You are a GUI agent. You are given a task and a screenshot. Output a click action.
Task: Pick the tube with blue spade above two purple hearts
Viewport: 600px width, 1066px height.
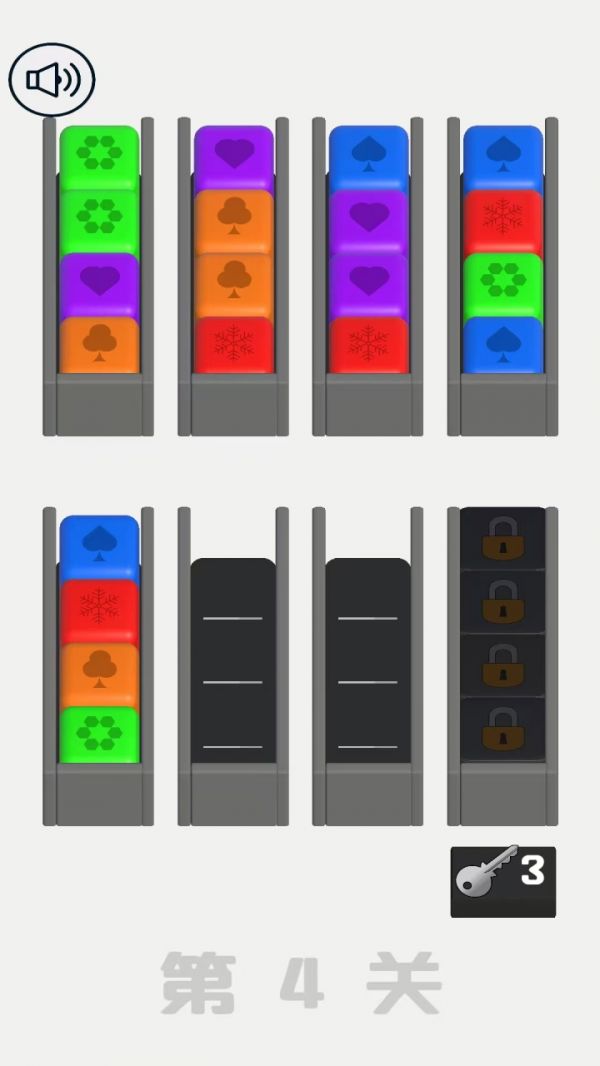pyautogui.click(x=368, y=250)
